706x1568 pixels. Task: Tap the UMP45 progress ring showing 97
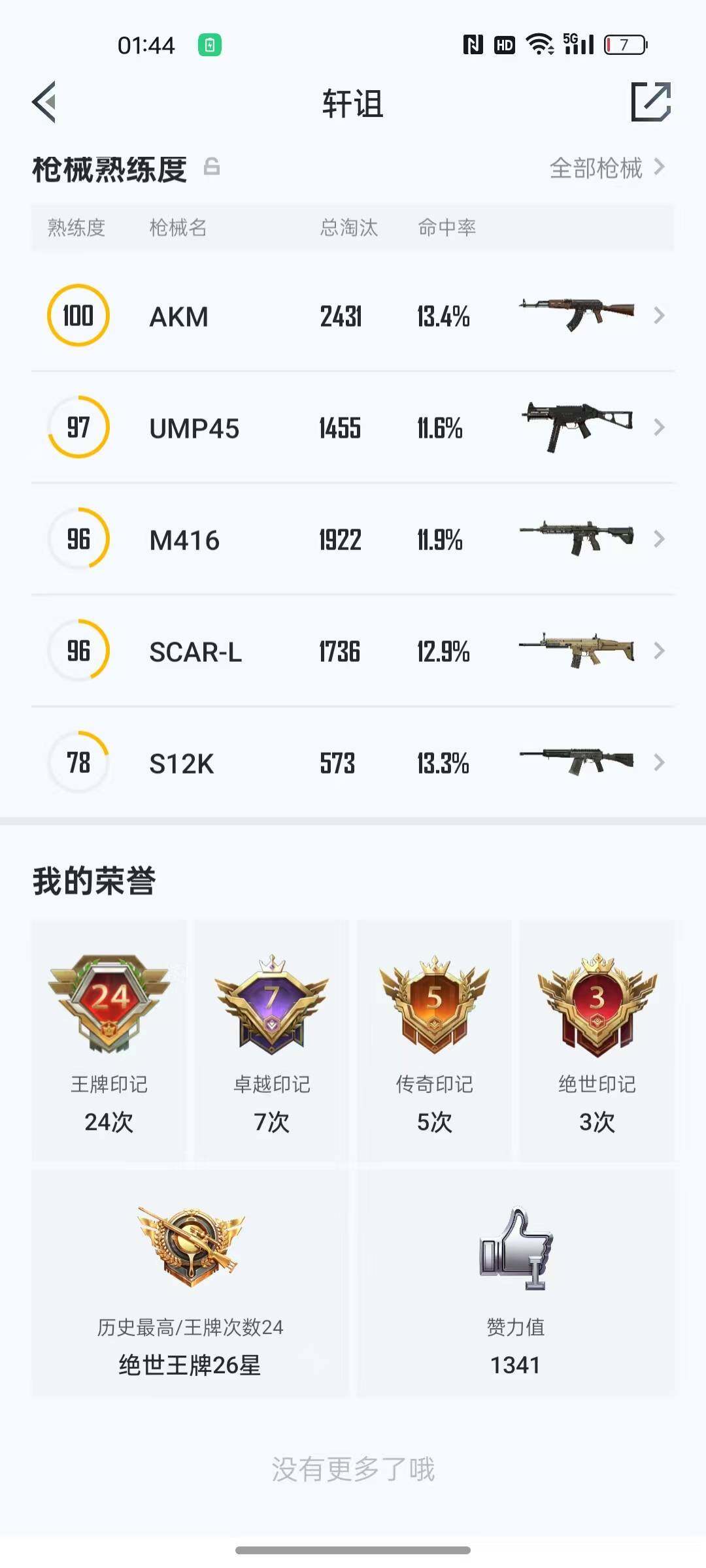(x=78, y=428)
